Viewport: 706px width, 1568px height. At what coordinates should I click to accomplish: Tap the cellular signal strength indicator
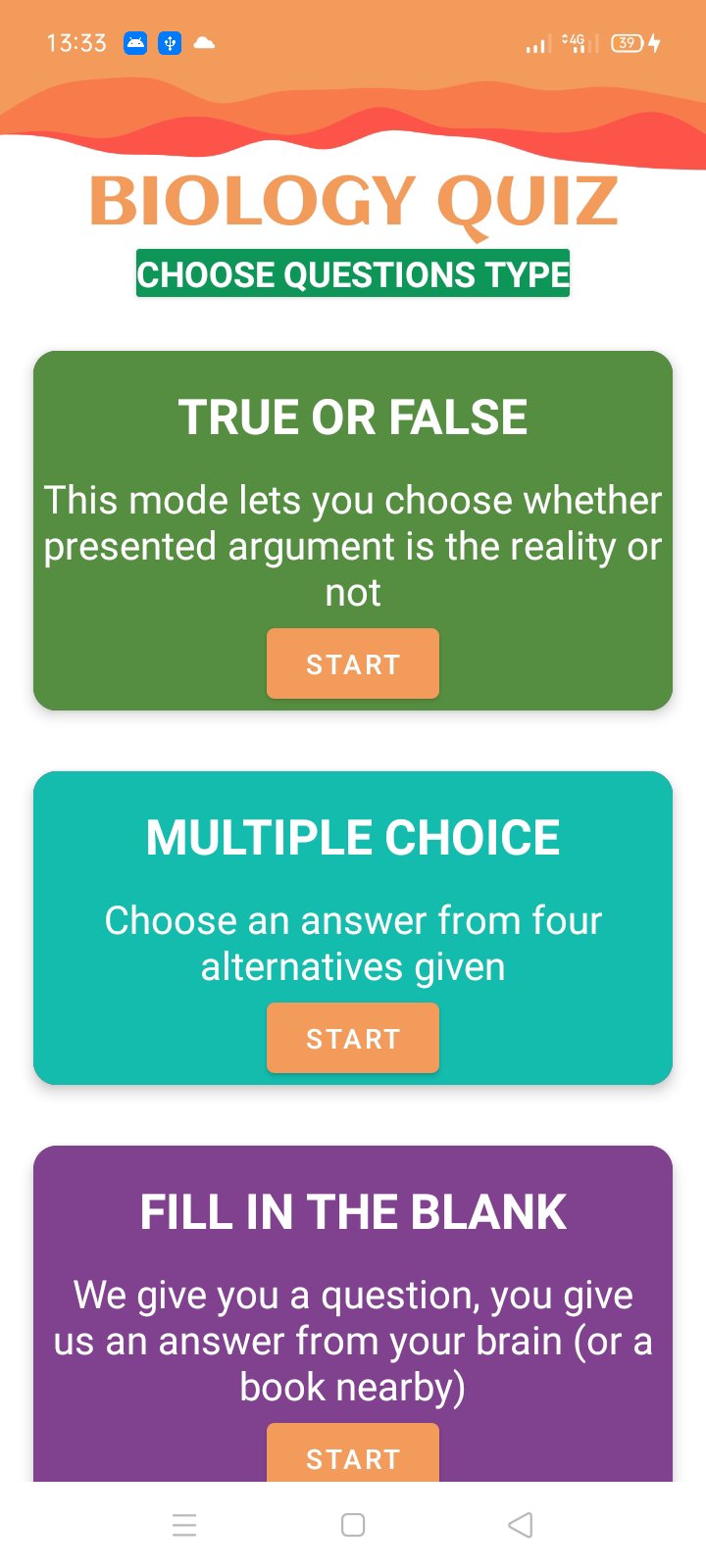pos(536,43)
